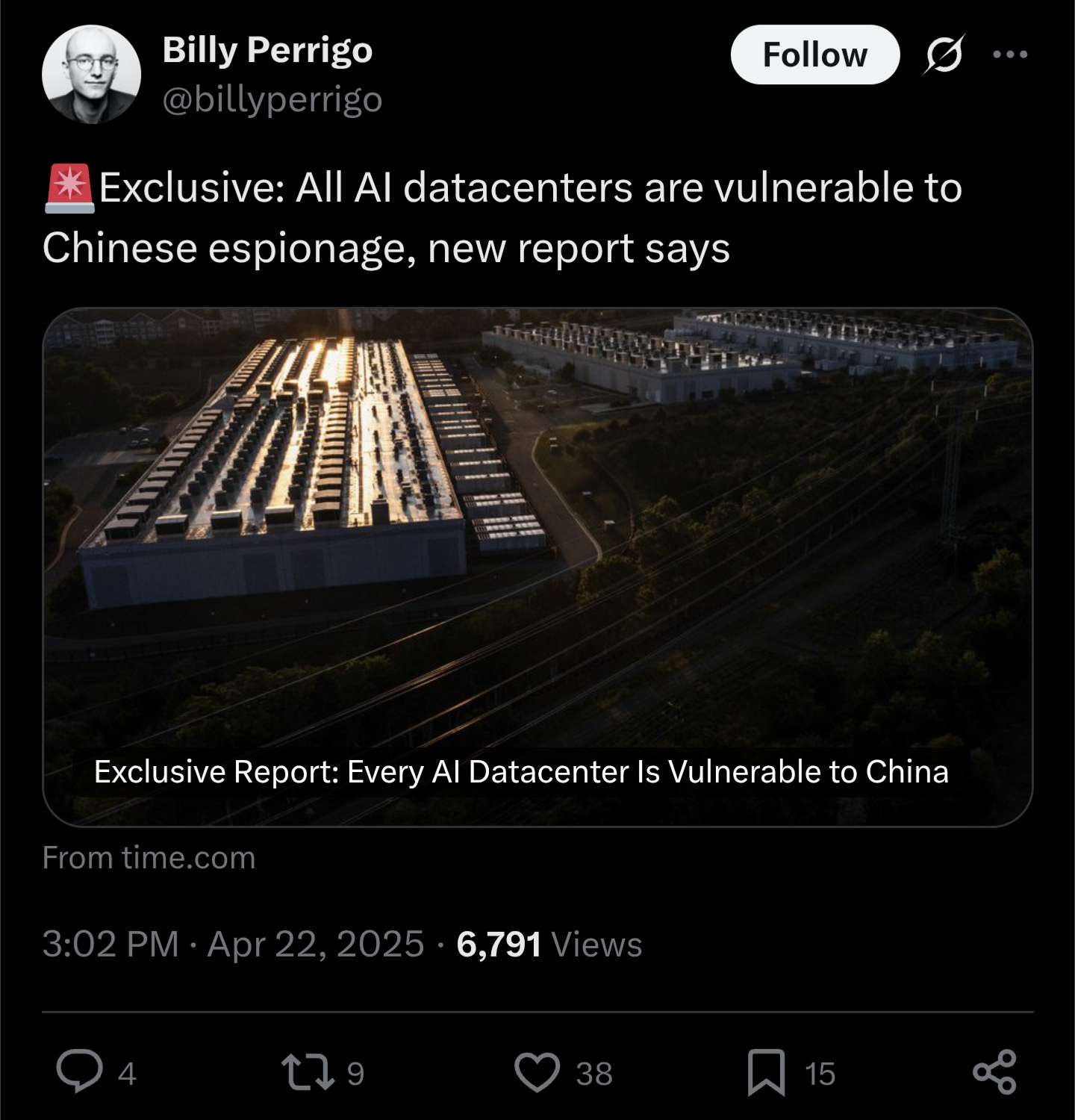Open the @billyperrigo profile handle
The image size is (1075, 1120).
[272, 99]
